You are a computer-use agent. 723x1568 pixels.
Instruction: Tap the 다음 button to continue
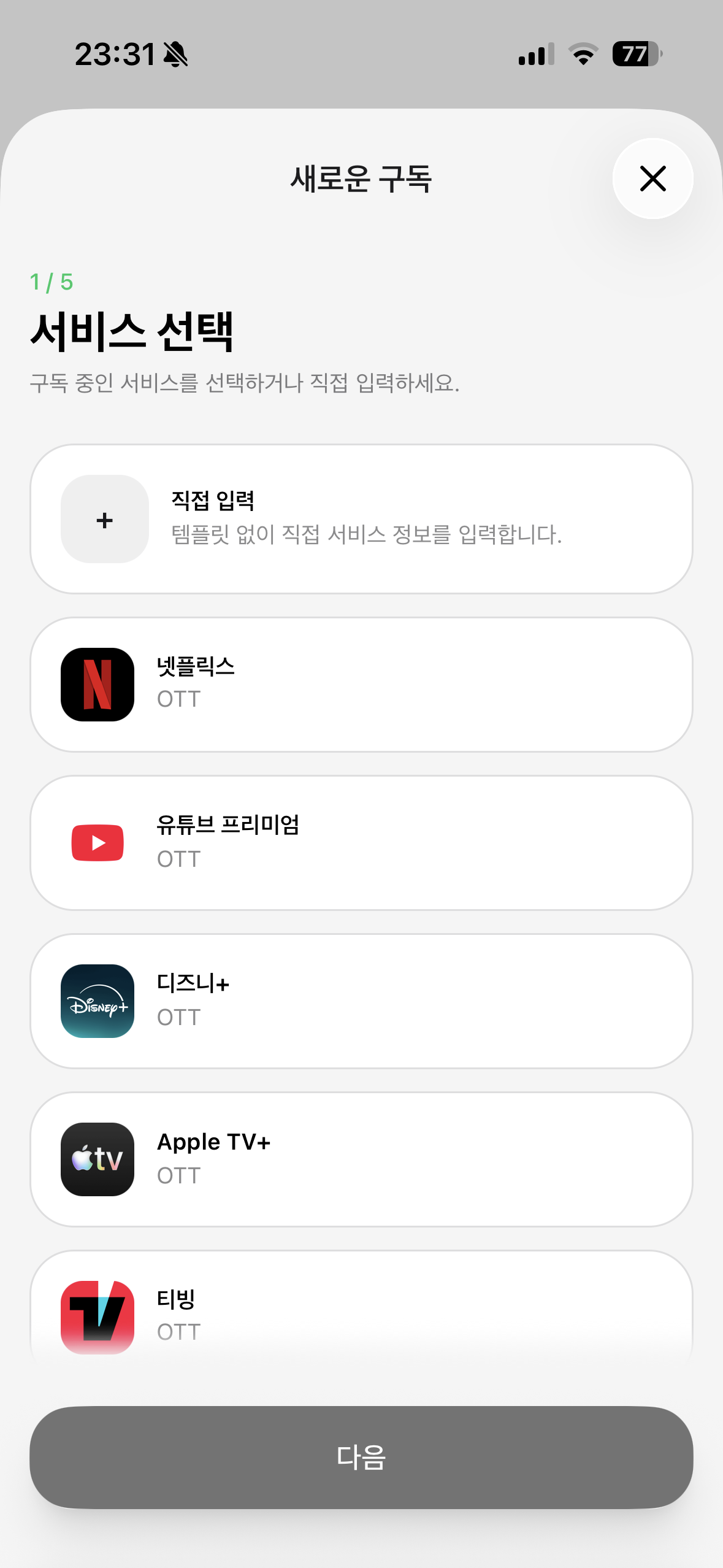coord(361,1458)
